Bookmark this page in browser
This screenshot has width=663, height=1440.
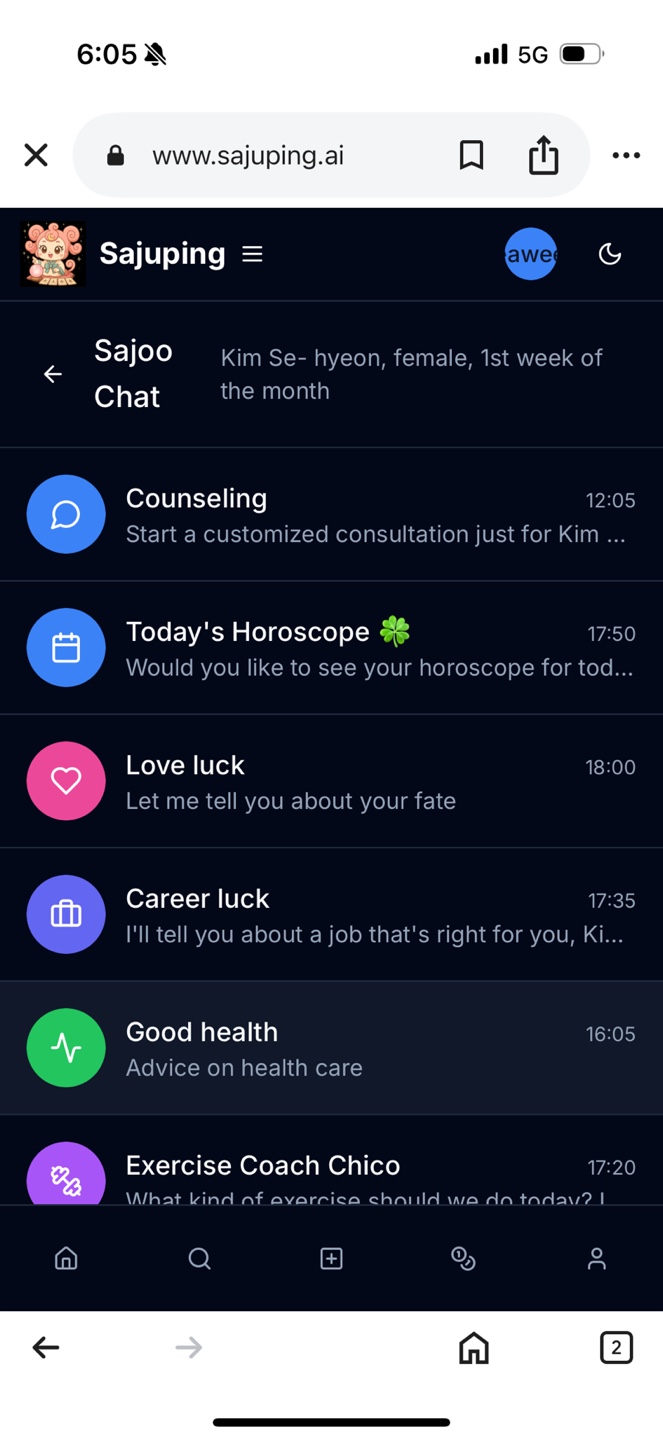point(471,155)
